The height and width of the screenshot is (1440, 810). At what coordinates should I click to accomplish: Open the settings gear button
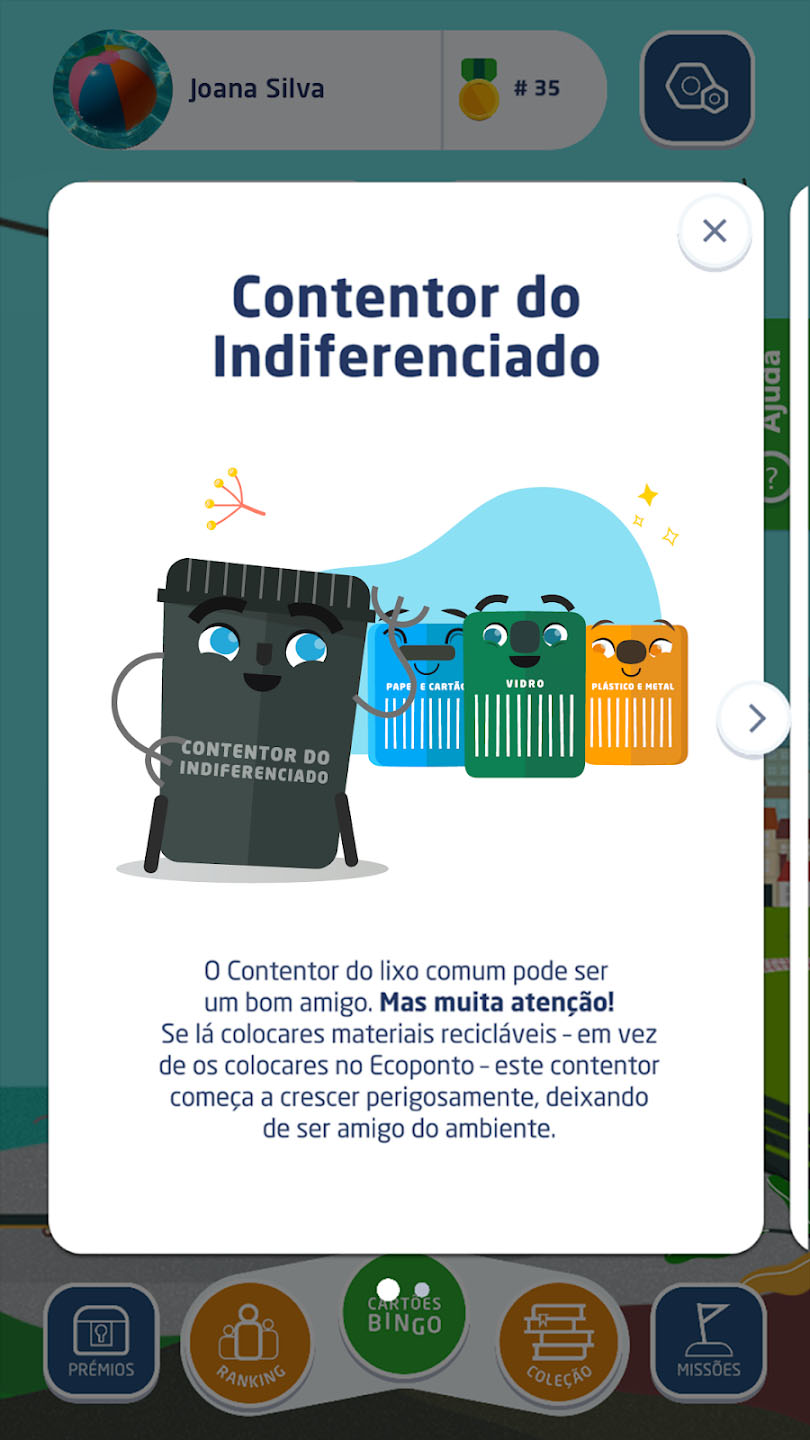click(x=696, y=90)
